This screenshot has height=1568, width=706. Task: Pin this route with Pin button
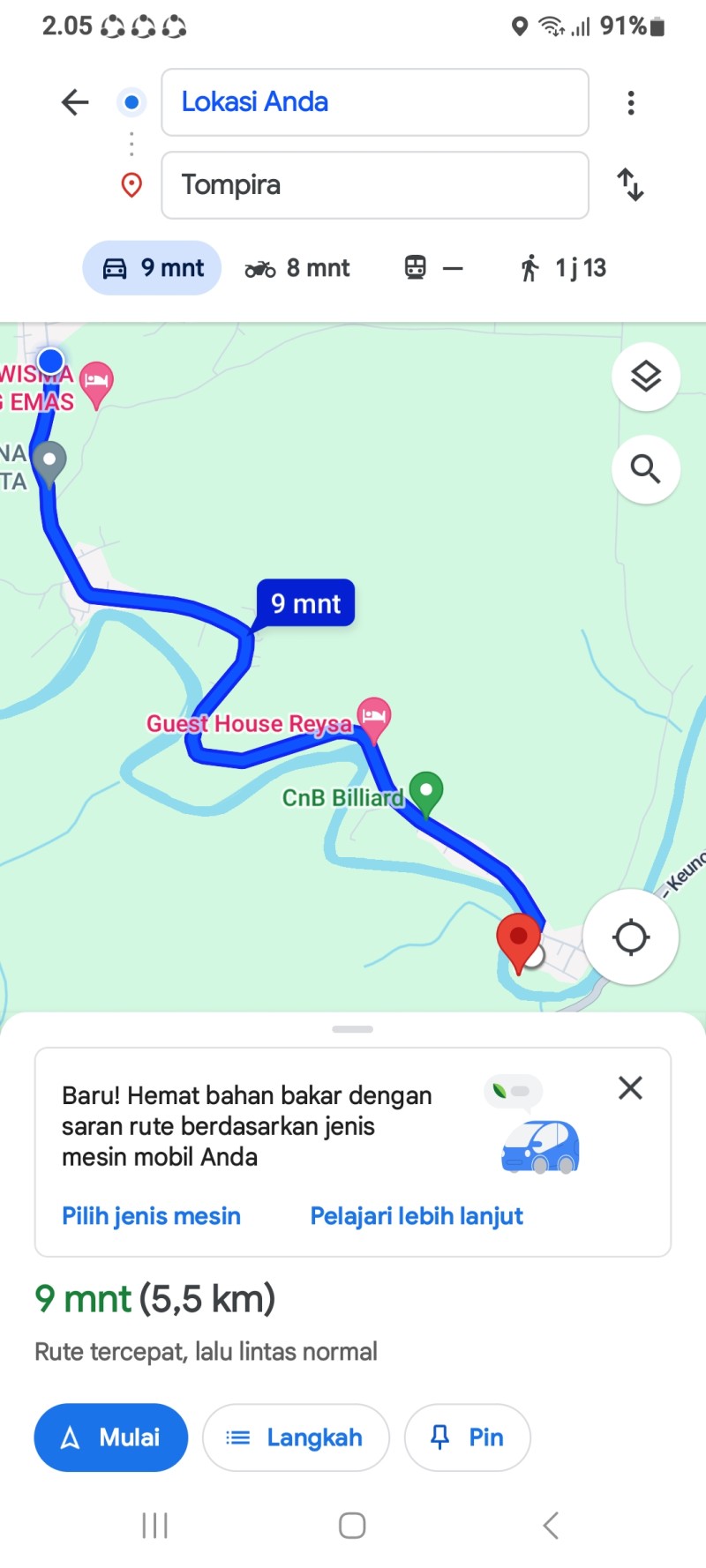pyautogui.click(x=467, y=1437)
